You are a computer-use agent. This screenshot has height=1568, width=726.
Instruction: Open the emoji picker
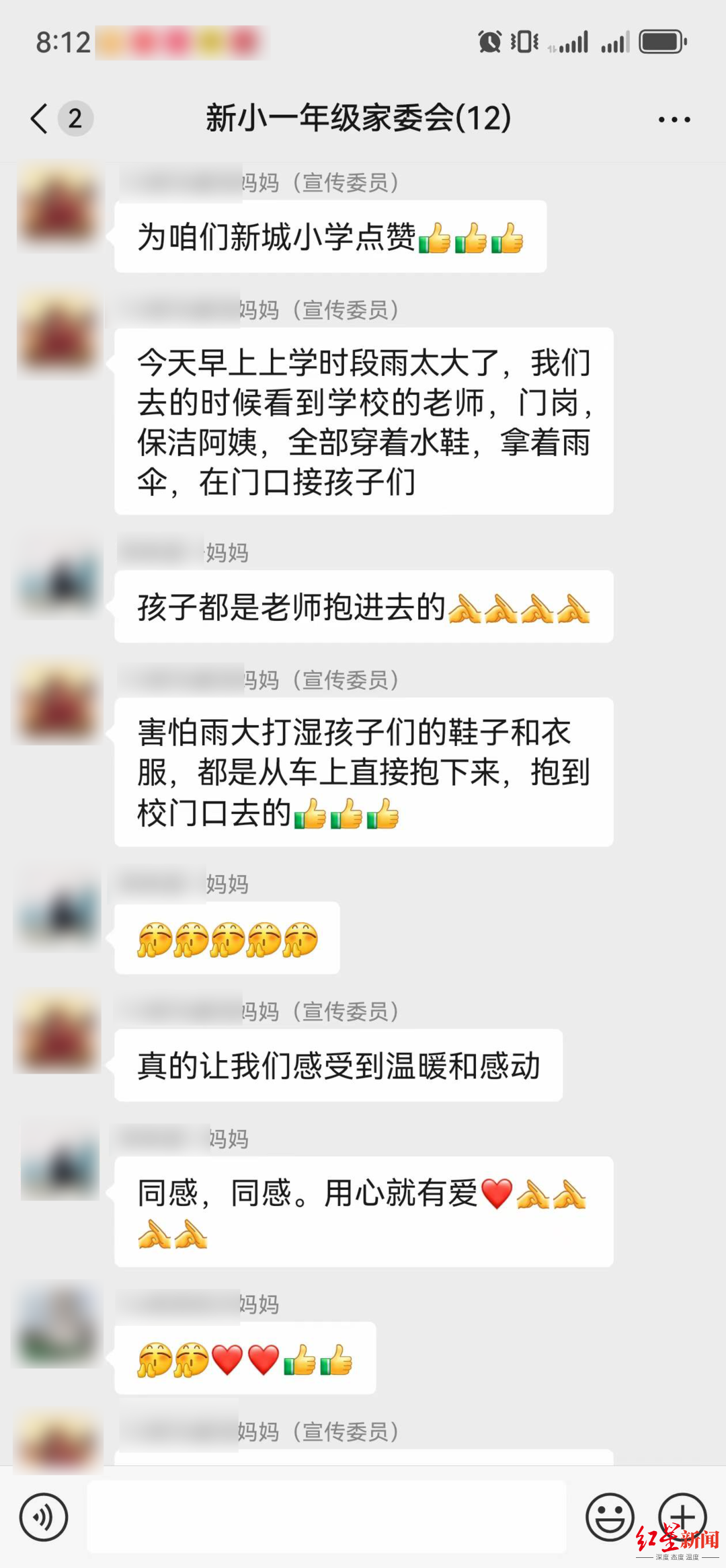click(610, 1517)
